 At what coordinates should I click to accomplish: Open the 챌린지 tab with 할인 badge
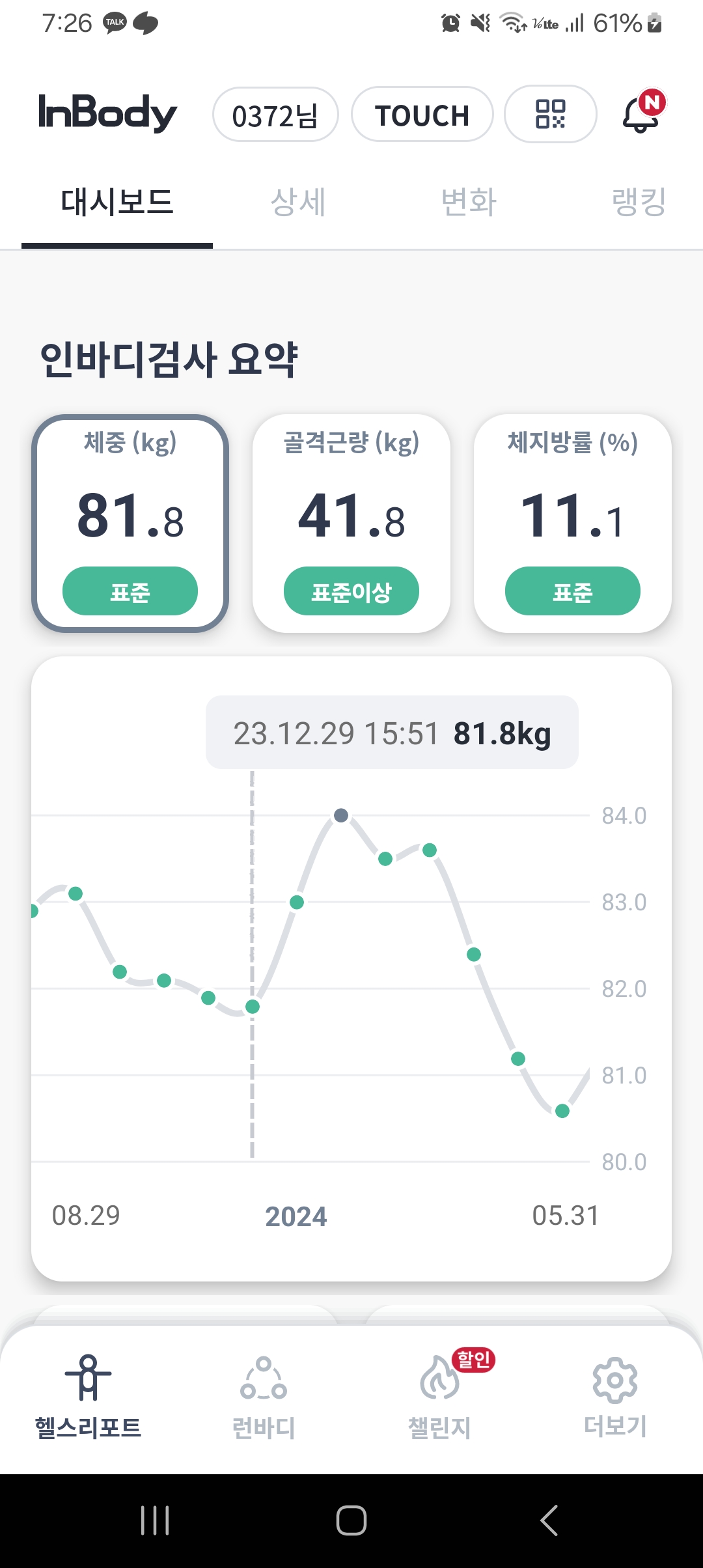(440, 1397)
